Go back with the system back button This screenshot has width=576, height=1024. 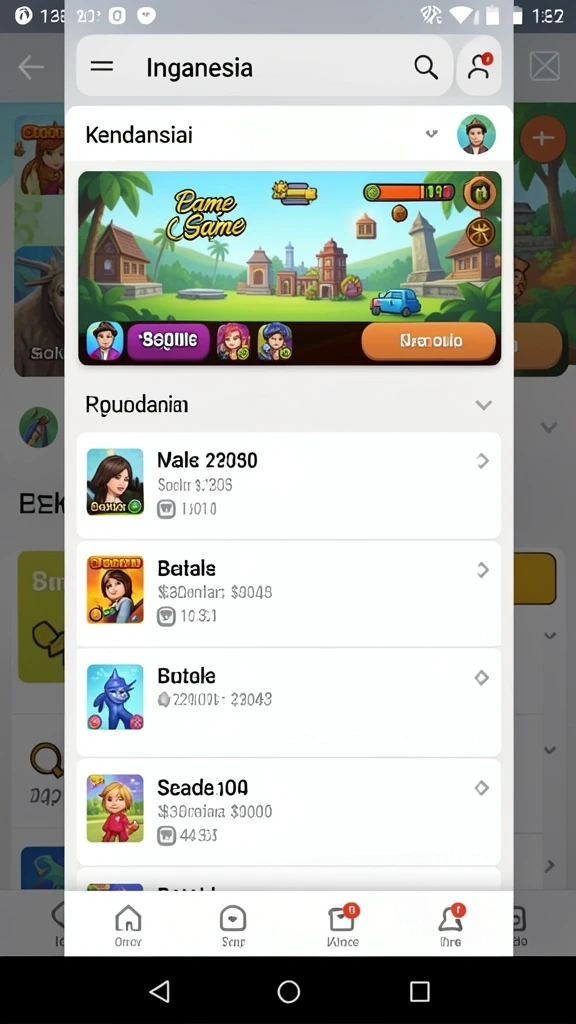coord(159,991)
